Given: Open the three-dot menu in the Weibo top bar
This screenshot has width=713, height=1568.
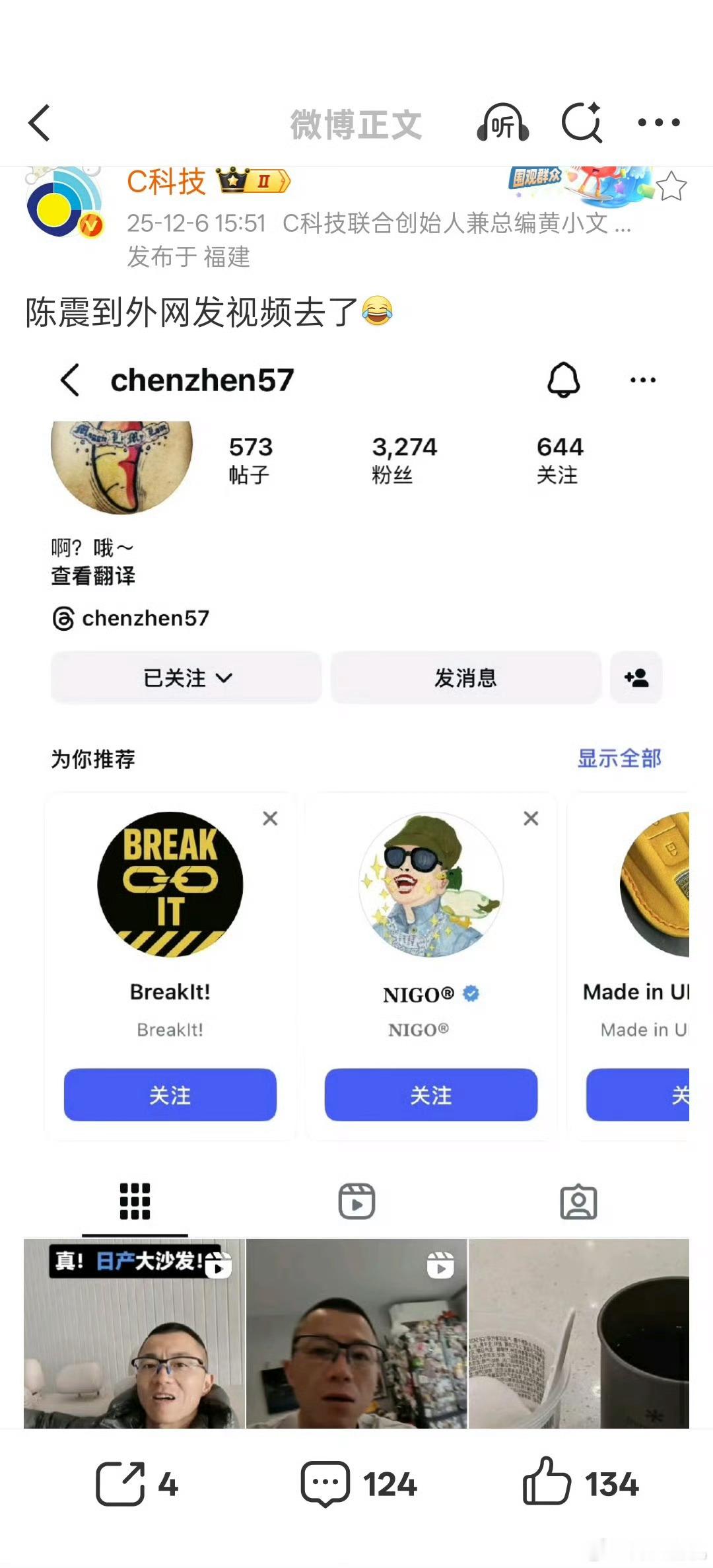Looking at the screenshot, I should [658, 123].
